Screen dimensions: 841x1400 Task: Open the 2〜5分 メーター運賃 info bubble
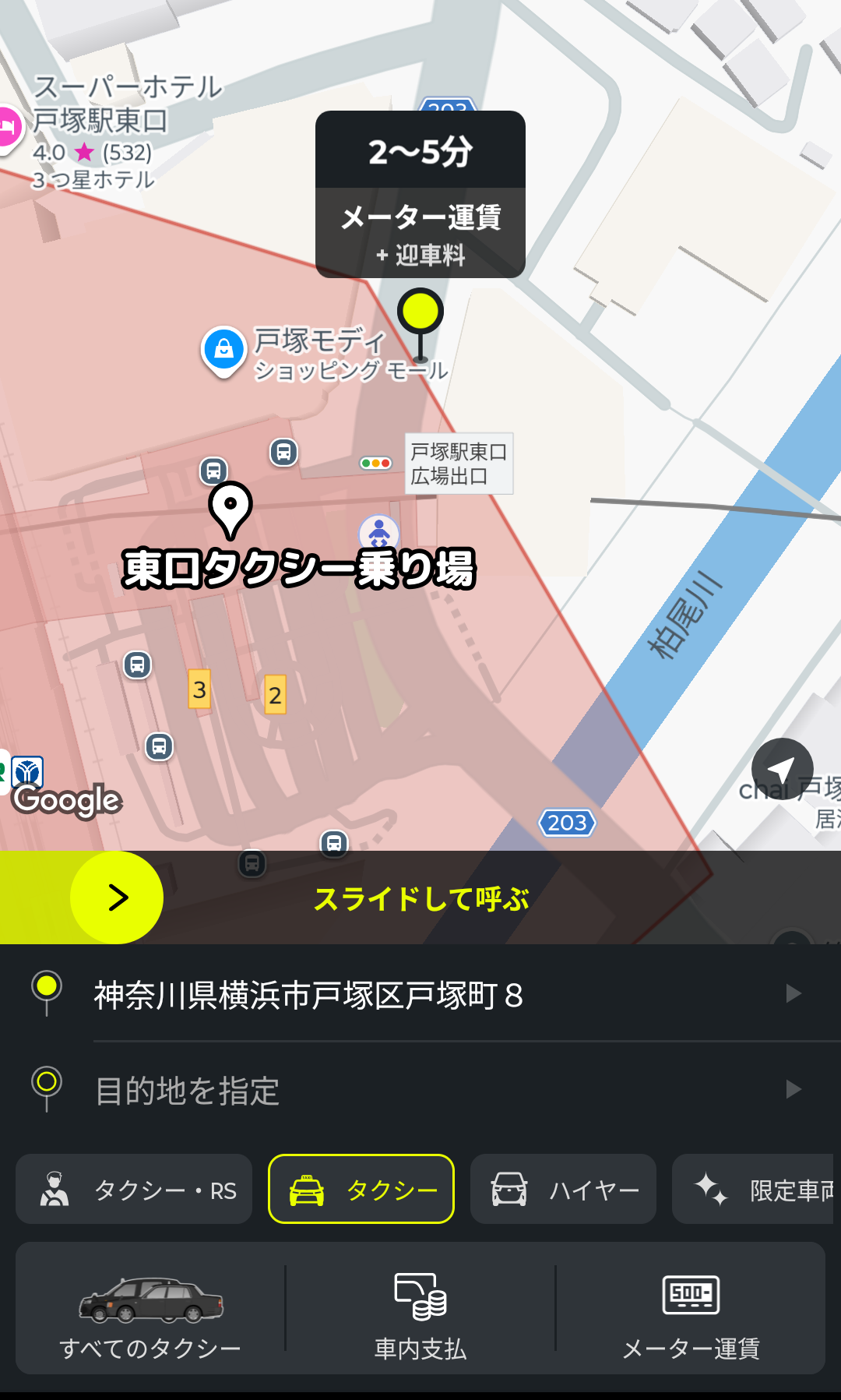click(x=420, y=195)
